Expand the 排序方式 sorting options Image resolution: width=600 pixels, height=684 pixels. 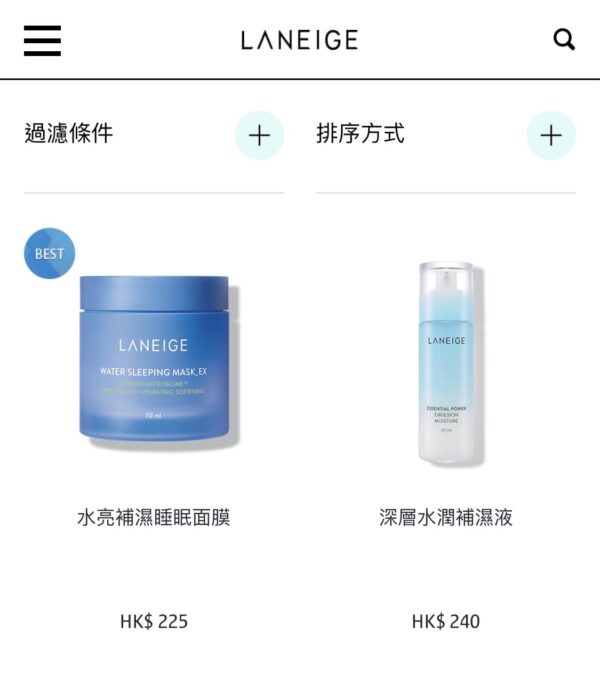tap(551, 135)
